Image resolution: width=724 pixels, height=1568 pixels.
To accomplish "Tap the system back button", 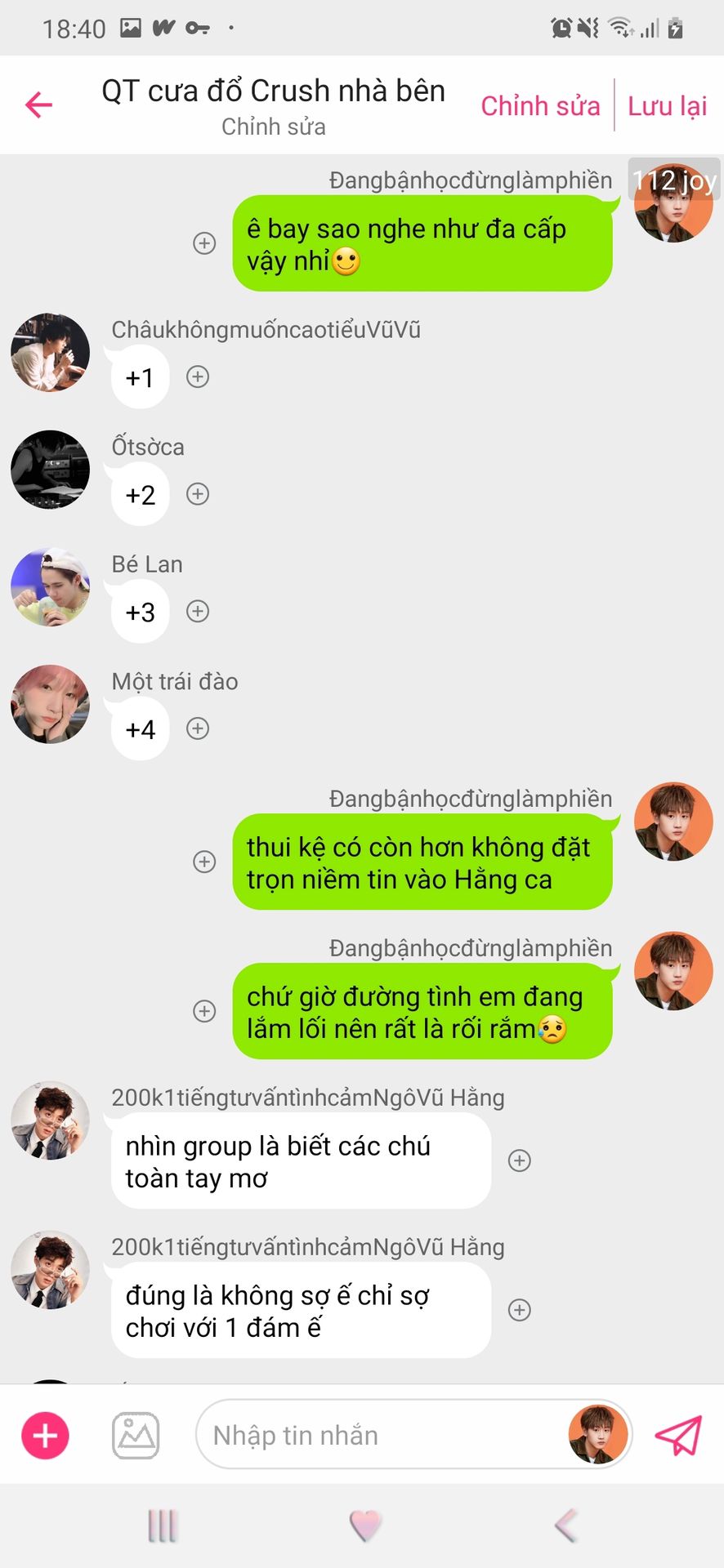I will click(x=565, y=1526).
